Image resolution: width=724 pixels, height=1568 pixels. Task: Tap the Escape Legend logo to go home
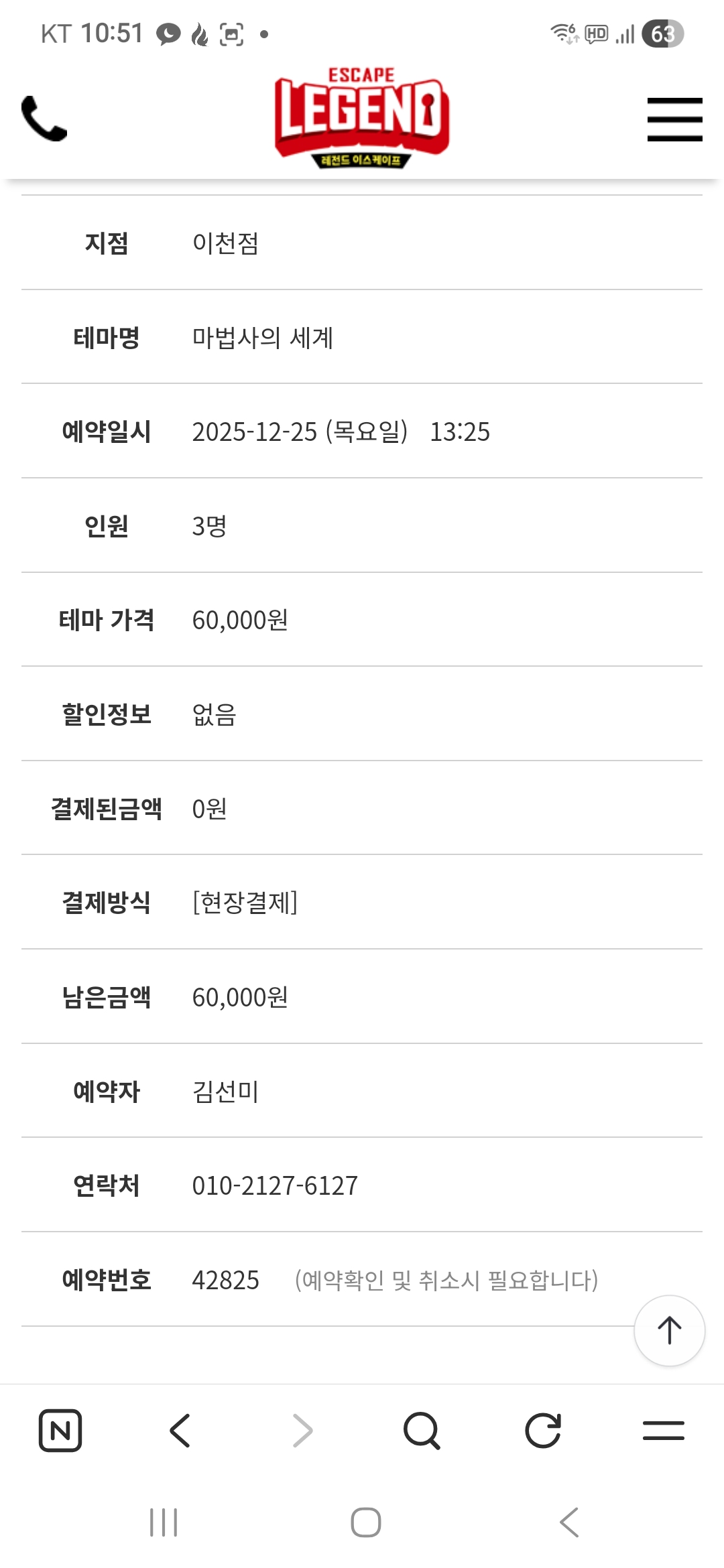(x=362, y=118)
